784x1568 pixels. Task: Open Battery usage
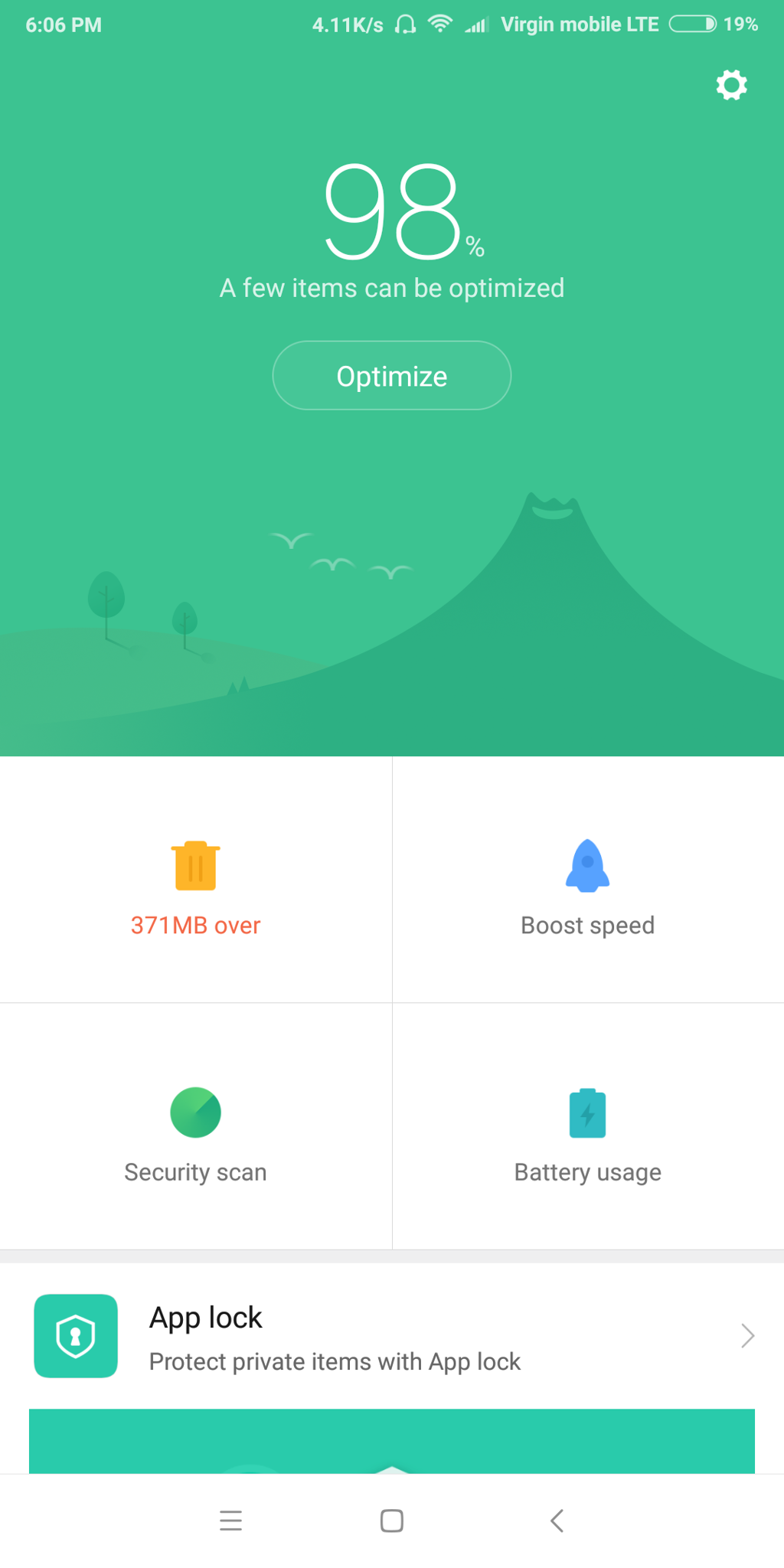(x=587, y=1127)
